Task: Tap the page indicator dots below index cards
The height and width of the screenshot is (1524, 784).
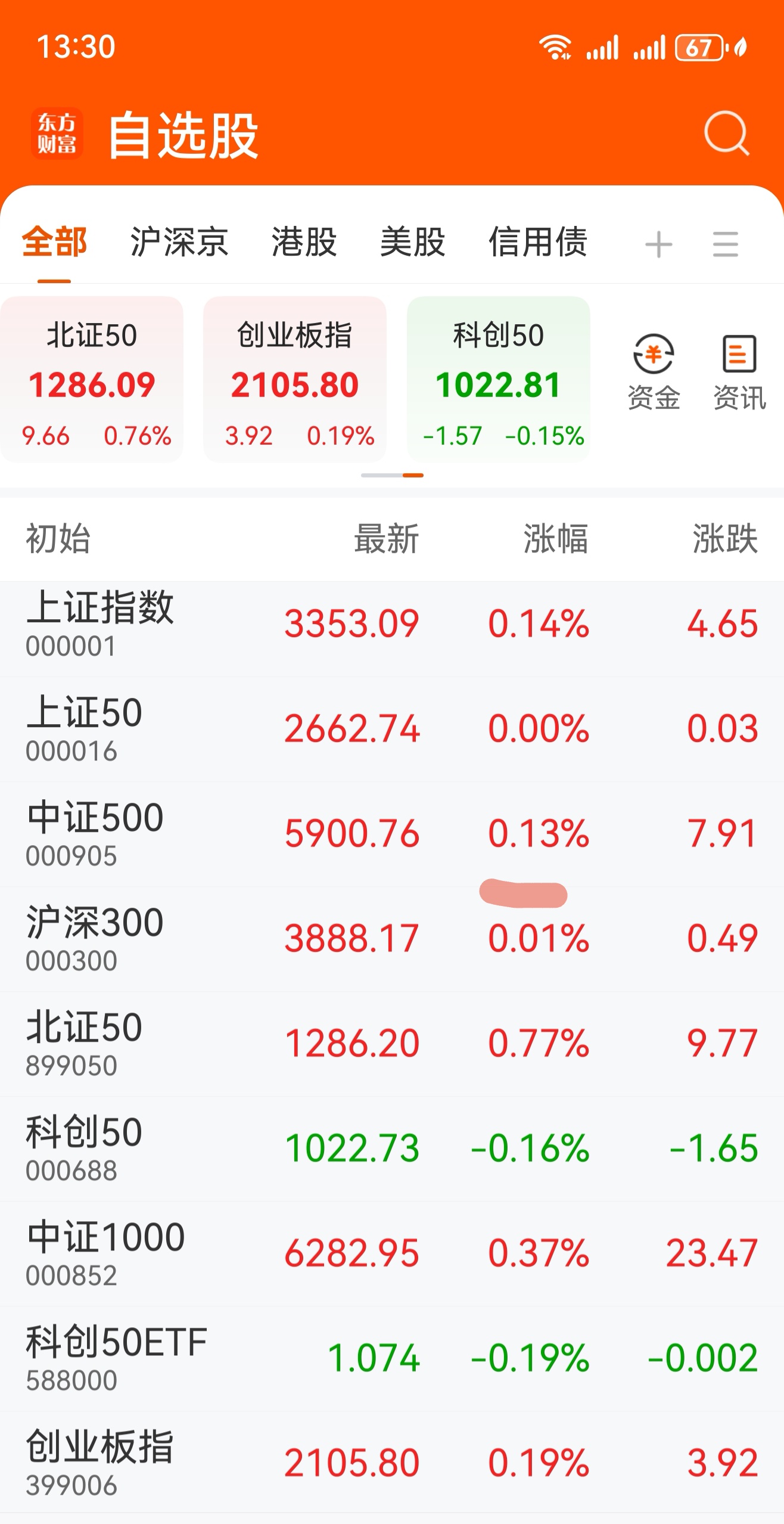Action: click(392, 475)
